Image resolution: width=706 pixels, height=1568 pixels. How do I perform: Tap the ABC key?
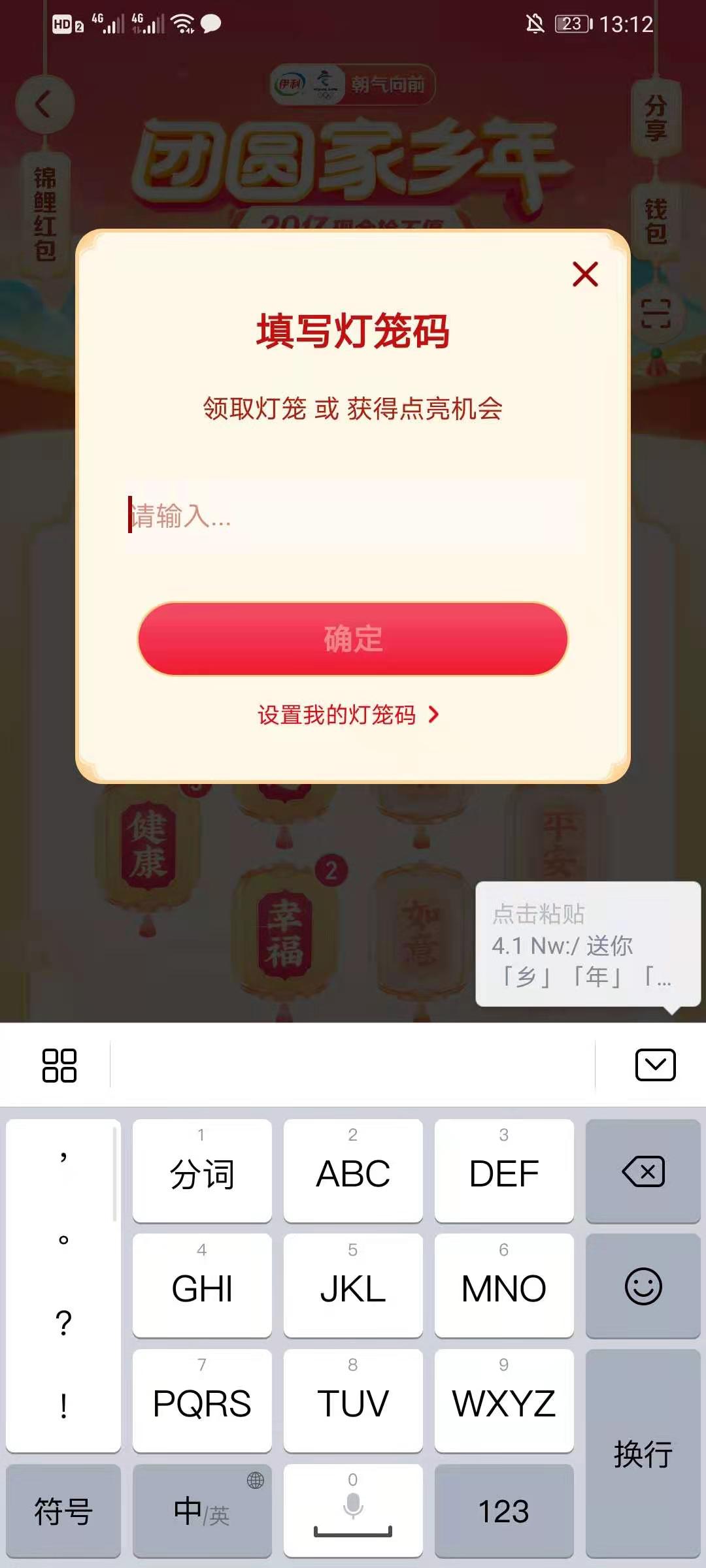(x=353, y=1171)
